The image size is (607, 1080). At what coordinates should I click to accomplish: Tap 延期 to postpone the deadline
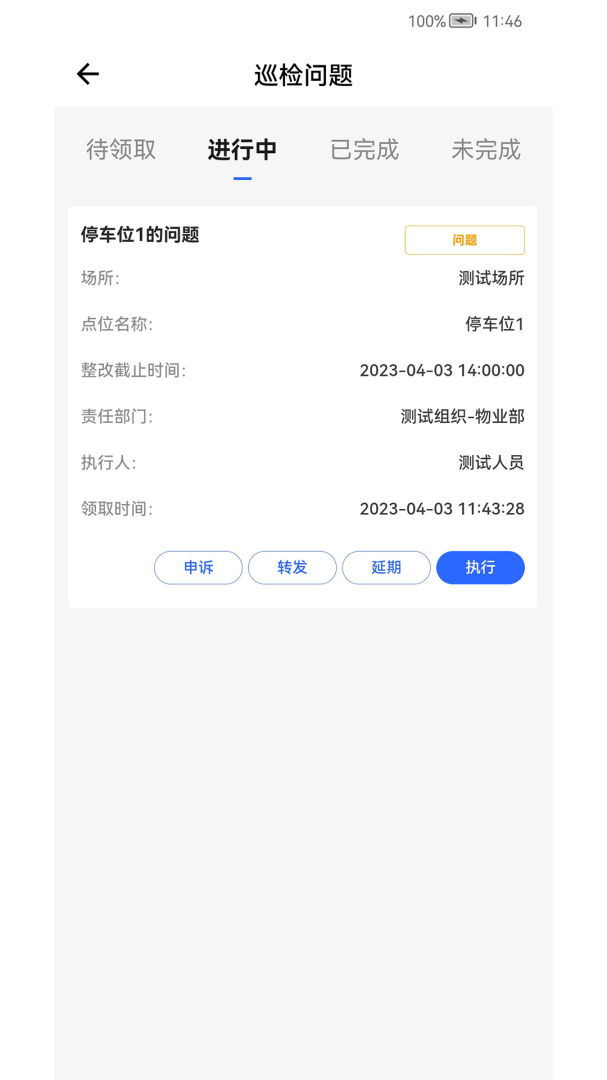(x=387, y=568)
